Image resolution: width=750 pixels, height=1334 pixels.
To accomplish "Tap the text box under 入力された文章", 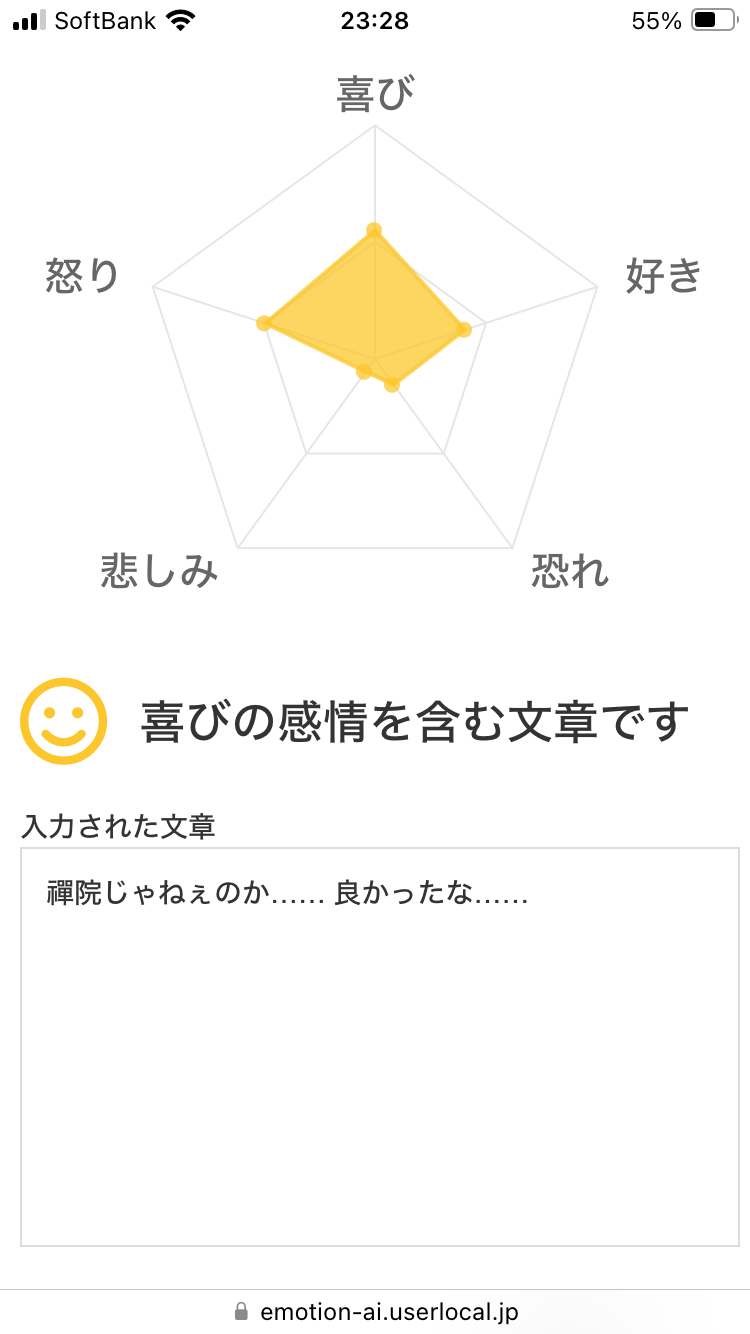I will [x=379, y=1046].
